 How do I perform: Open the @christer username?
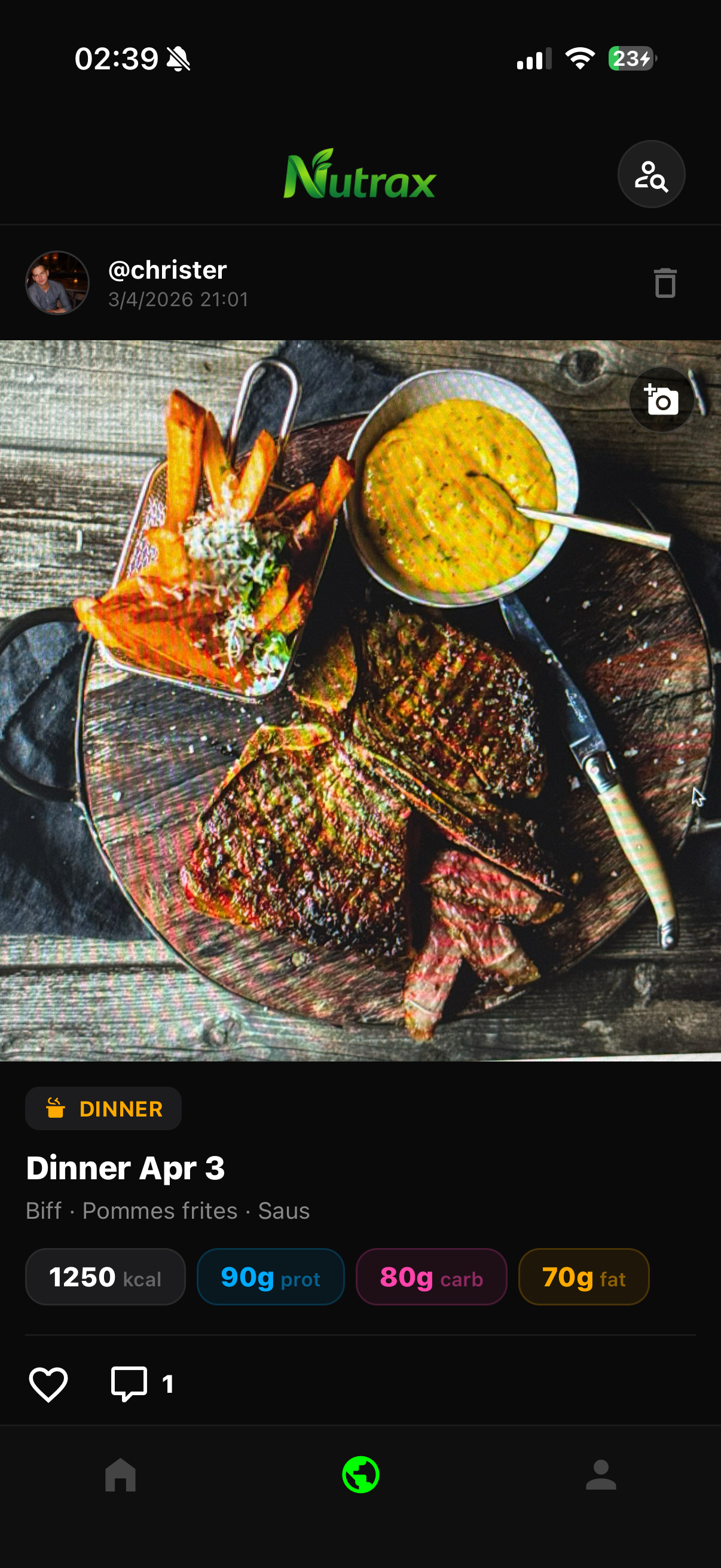pyautogui.click(x=167, y=270)
